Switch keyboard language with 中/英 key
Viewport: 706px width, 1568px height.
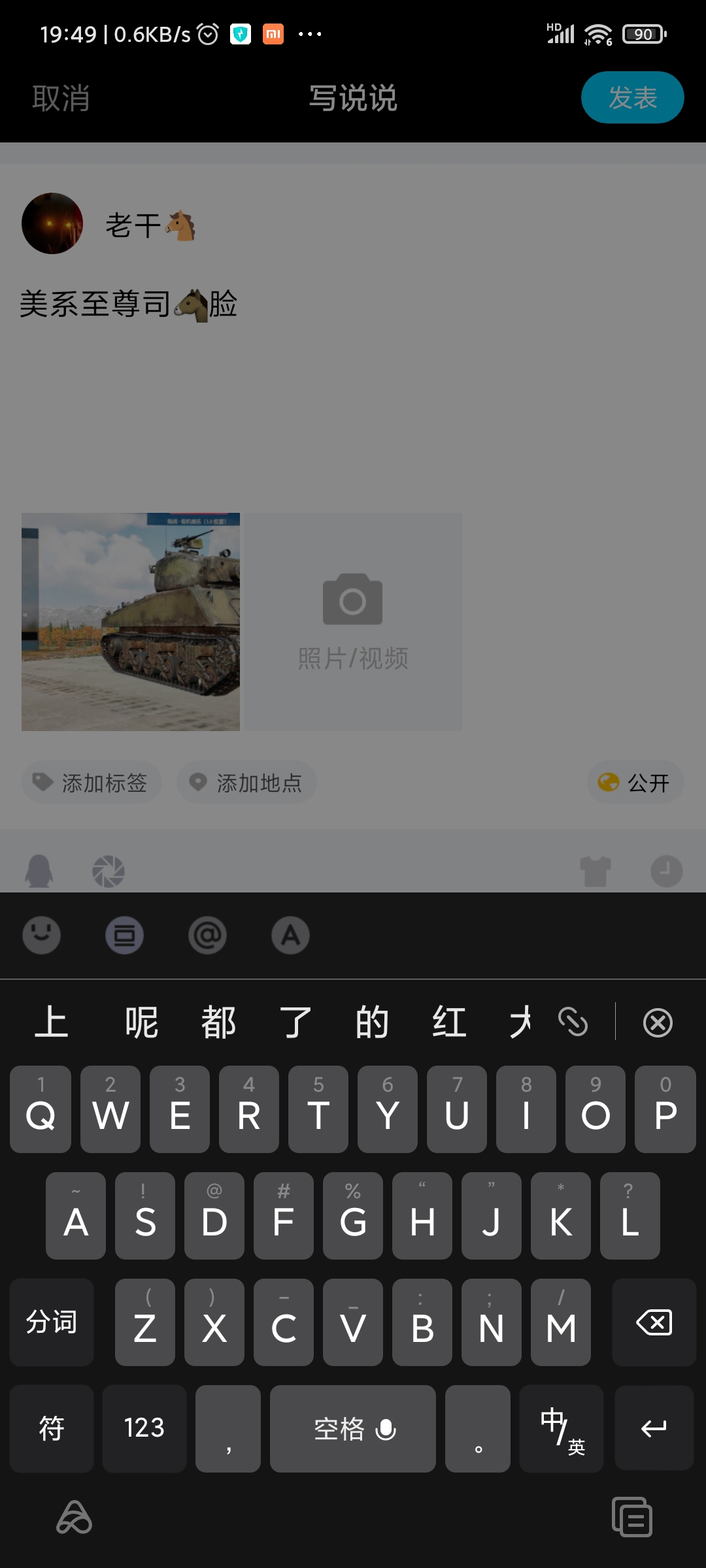pos(561,1428)
